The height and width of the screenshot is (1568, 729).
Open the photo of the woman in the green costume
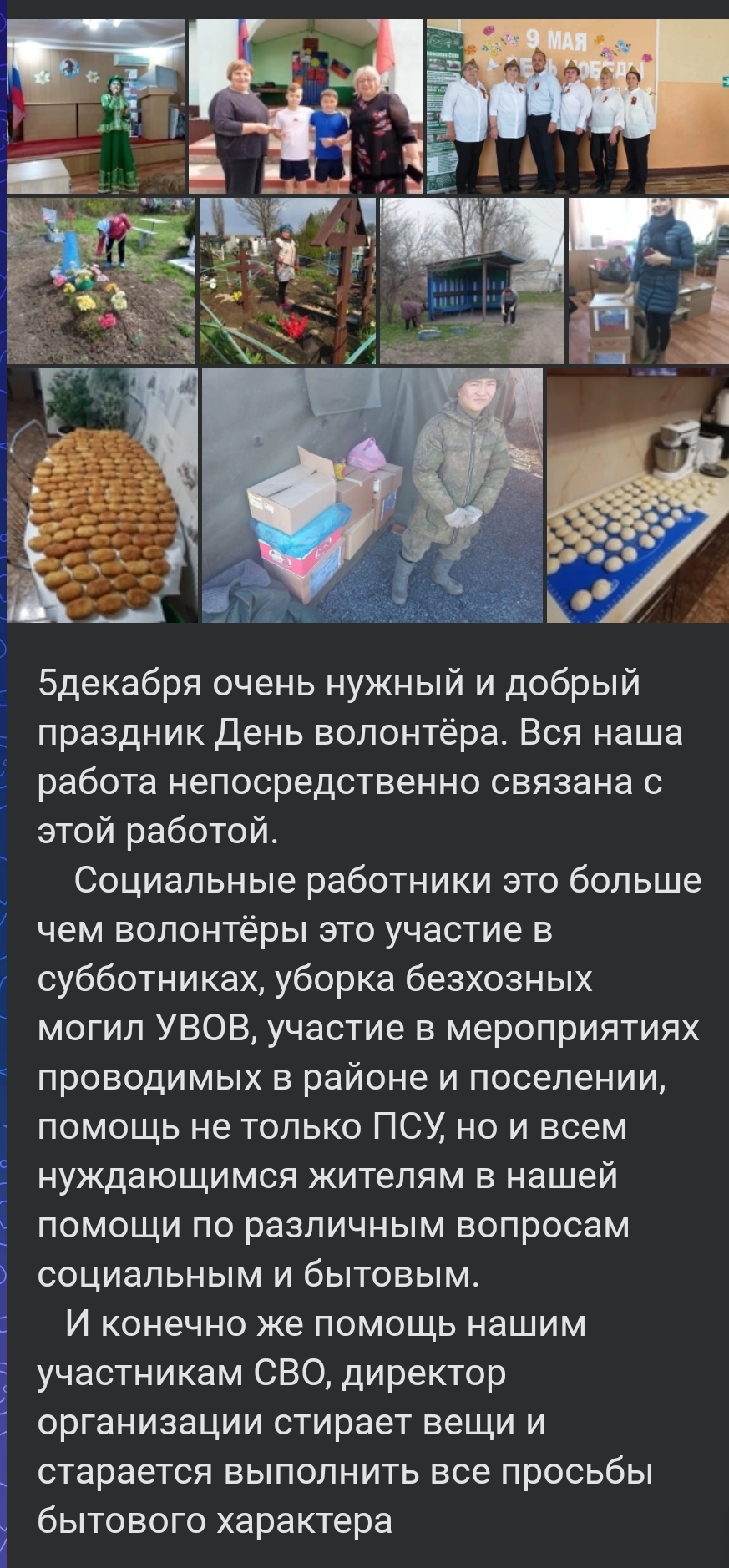(95, 107)
